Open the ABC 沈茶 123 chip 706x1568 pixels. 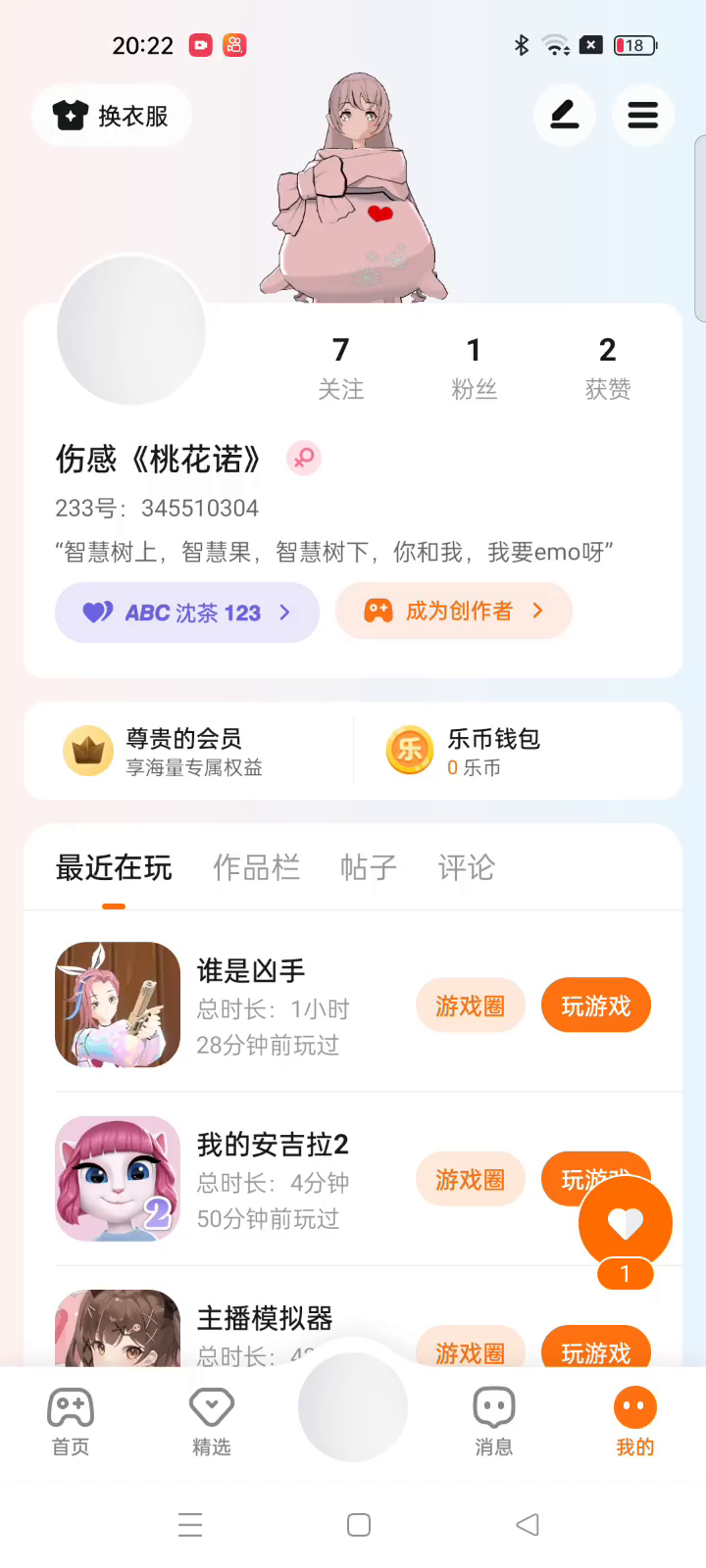coord(187,612)
